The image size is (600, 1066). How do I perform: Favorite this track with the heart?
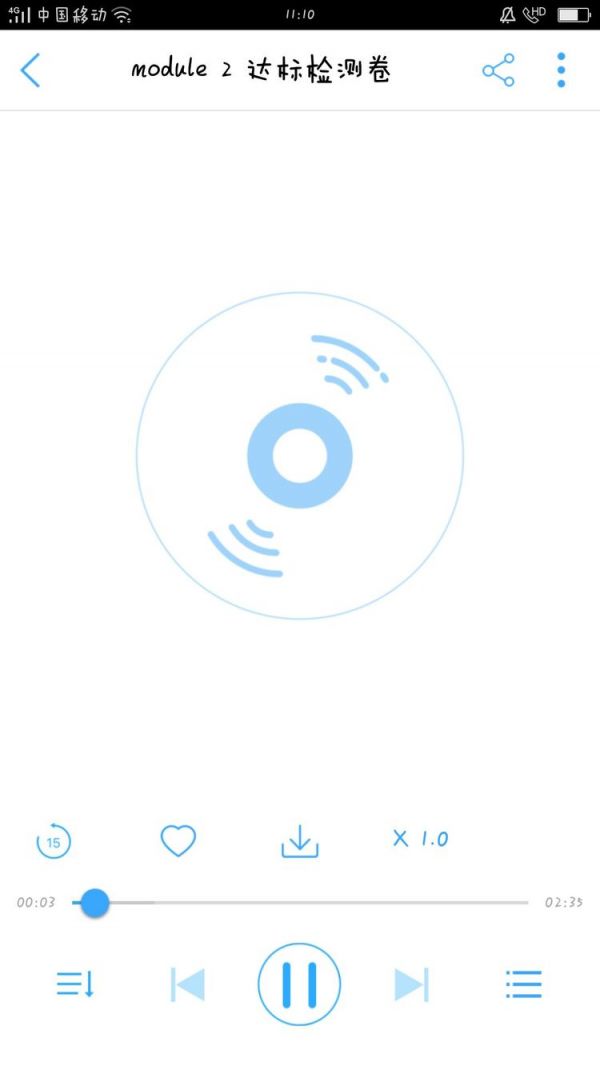coord(178,841)
